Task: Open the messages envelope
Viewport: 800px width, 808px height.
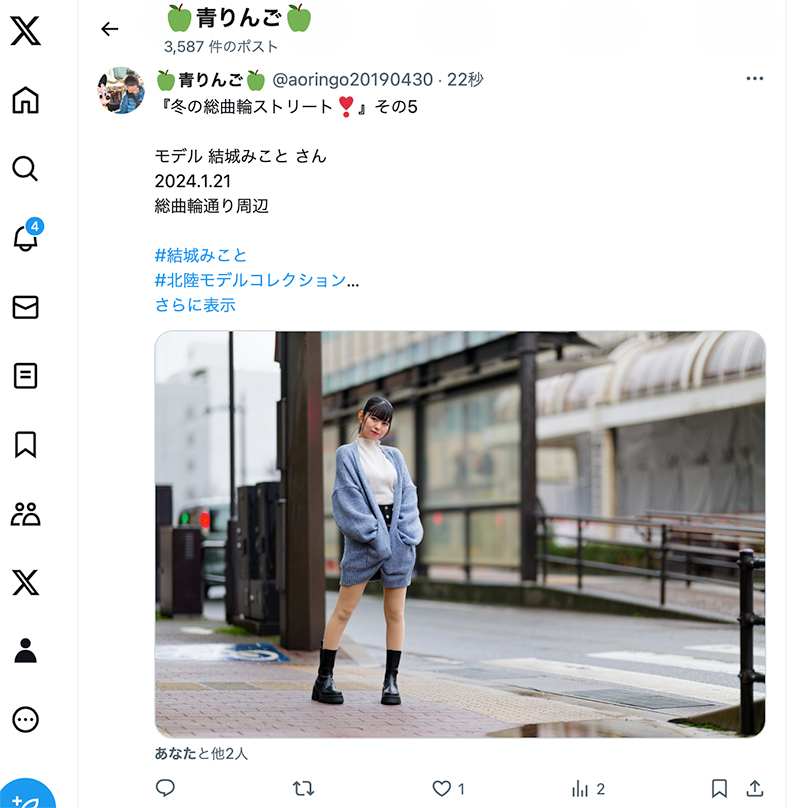Action: 25,307
